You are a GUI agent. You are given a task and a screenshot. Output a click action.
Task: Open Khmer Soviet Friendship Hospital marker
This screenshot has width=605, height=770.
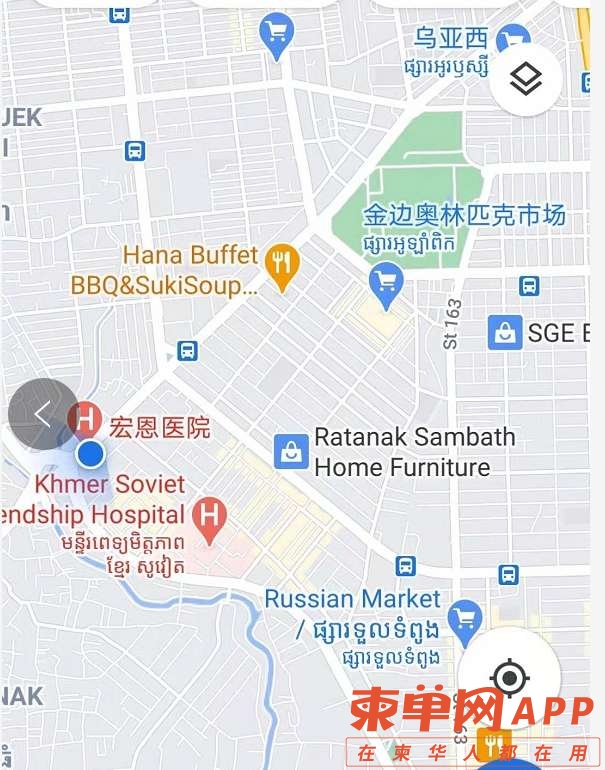tap(210, 514)
